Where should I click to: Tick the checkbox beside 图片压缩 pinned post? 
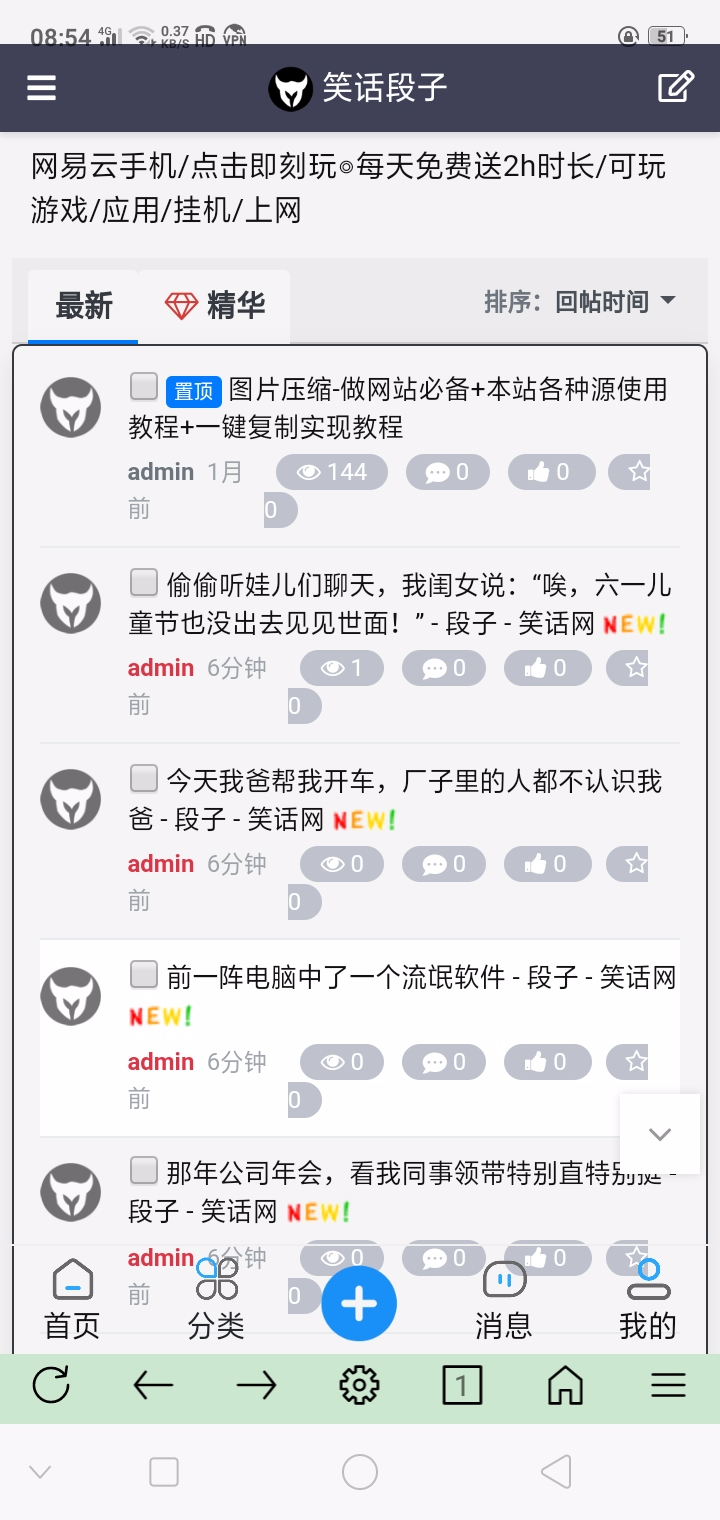point(144,386)
